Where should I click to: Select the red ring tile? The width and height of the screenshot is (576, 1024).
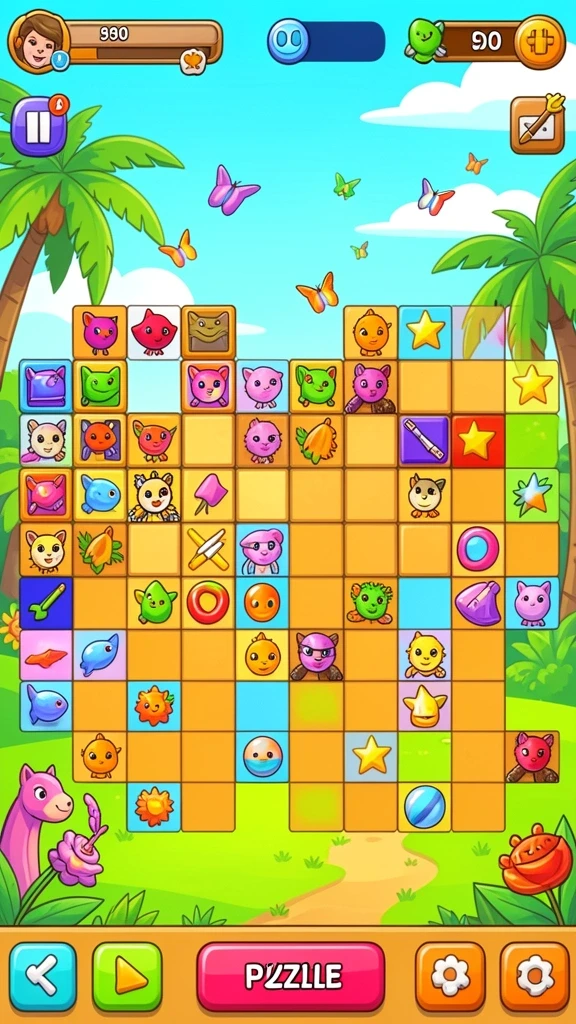click(208, 602)
